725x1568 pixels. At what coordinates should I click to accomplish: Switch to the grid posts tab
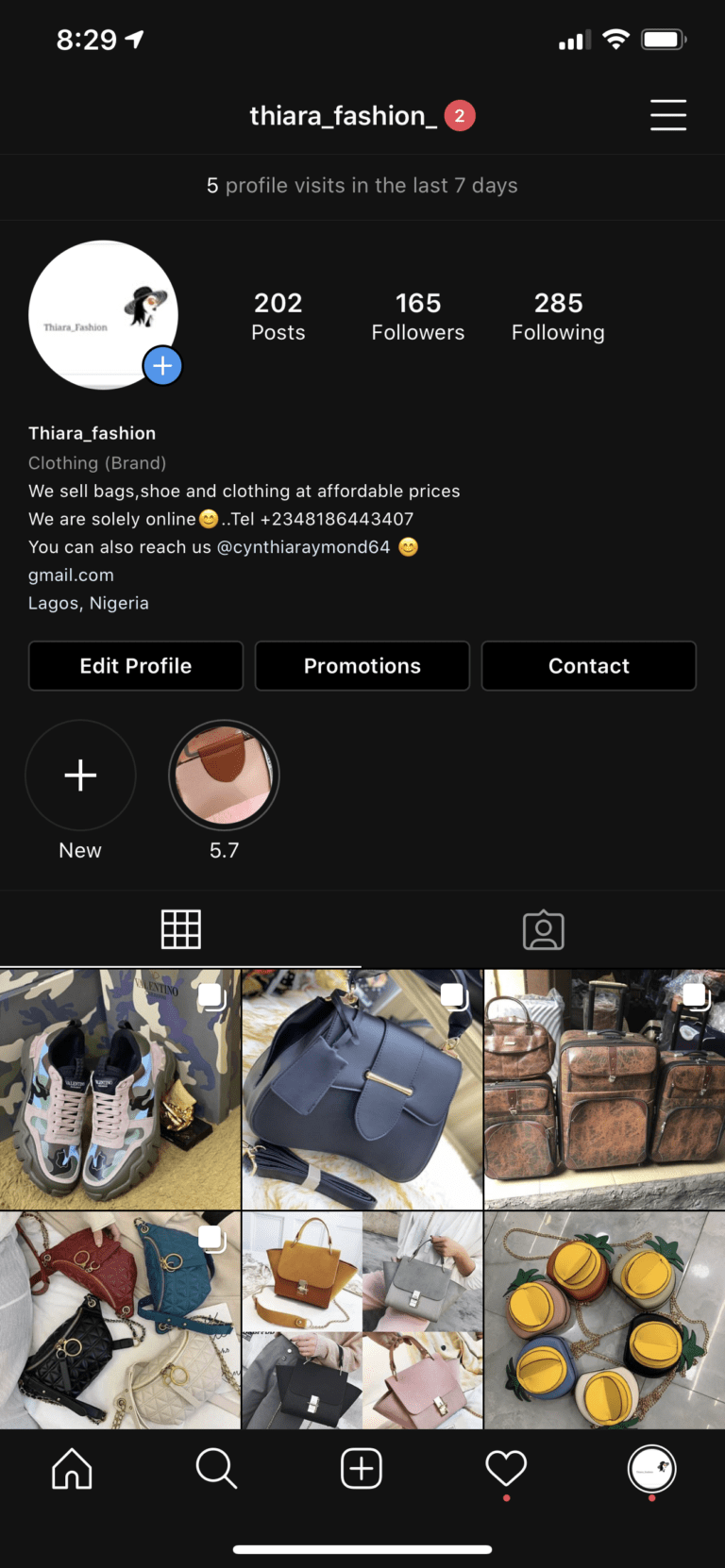(x=180, y=928)
